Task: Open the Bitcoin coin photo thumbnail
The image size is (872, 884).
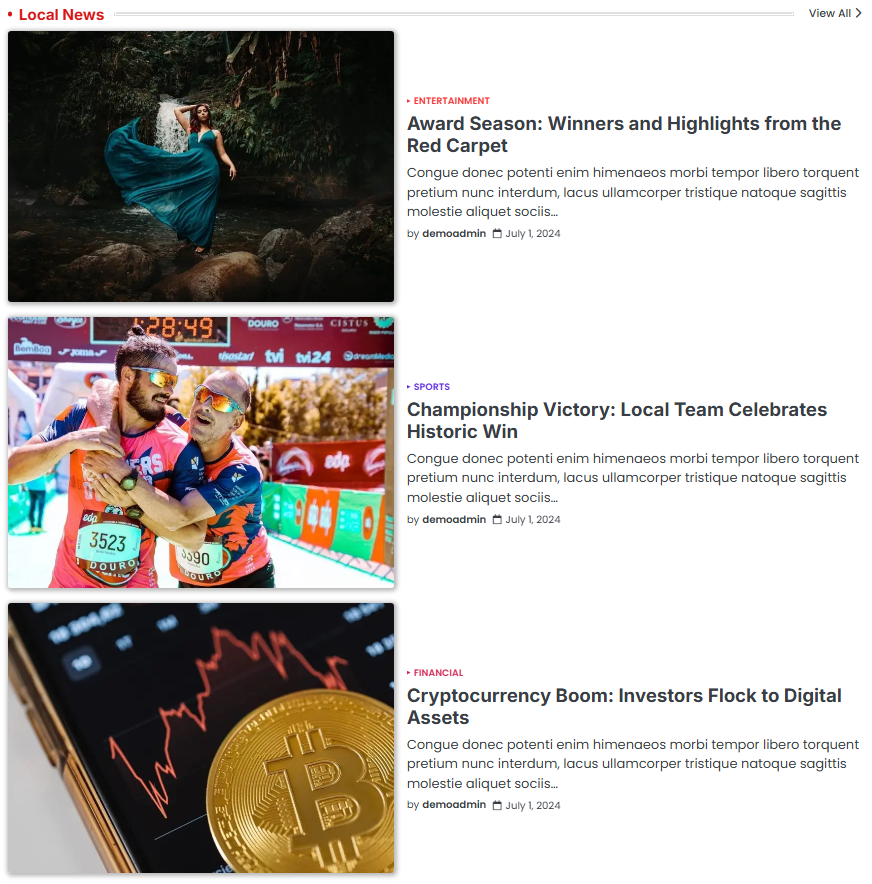Action: click(201, 738)
